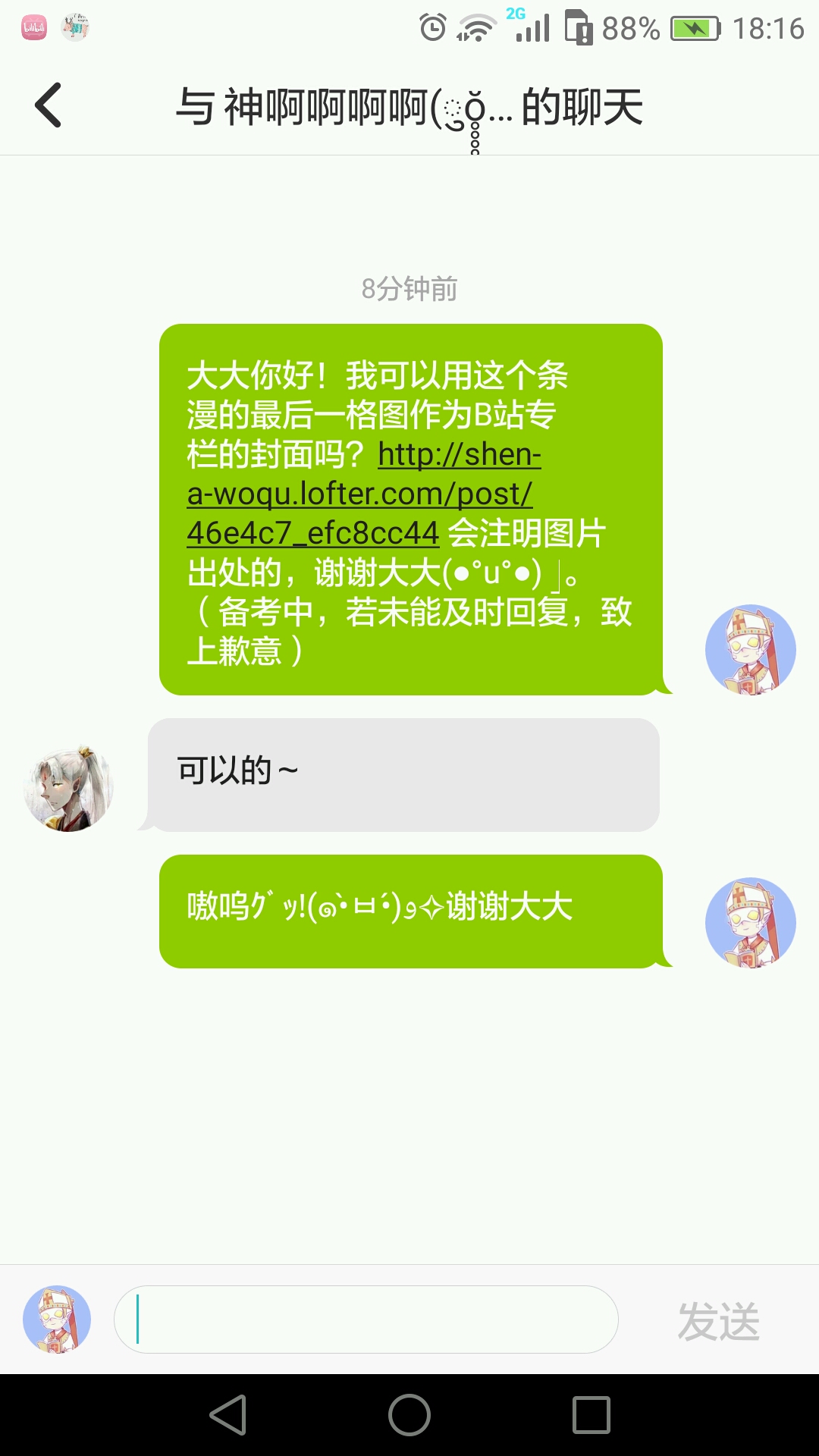
Task: Open the lofter.com link in the message
Action: [364, 494]
